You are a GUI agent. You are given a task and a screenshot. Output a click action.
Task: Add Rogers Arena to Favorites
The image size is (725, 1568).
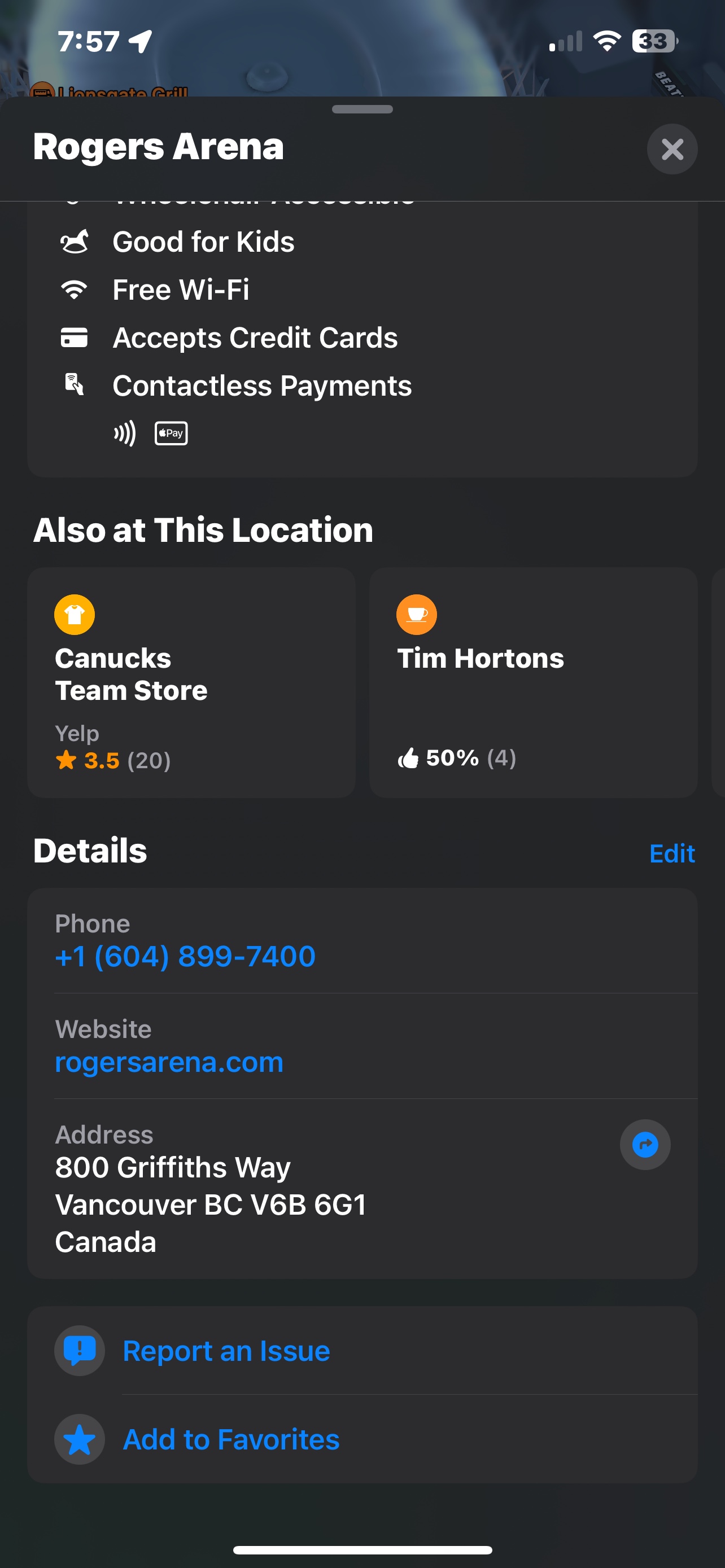pos(362,1439)
